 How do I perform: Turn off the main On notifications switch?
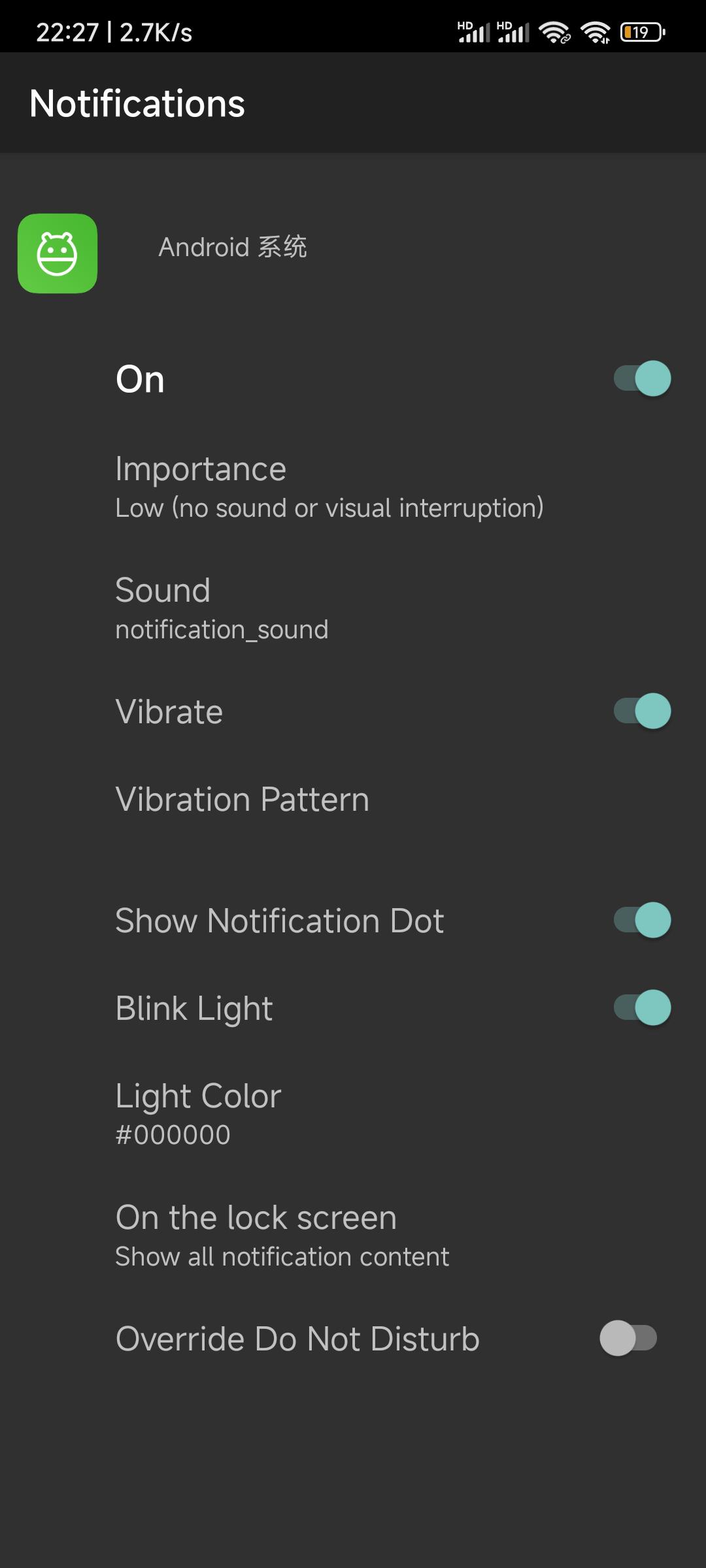tap(642, 378)
